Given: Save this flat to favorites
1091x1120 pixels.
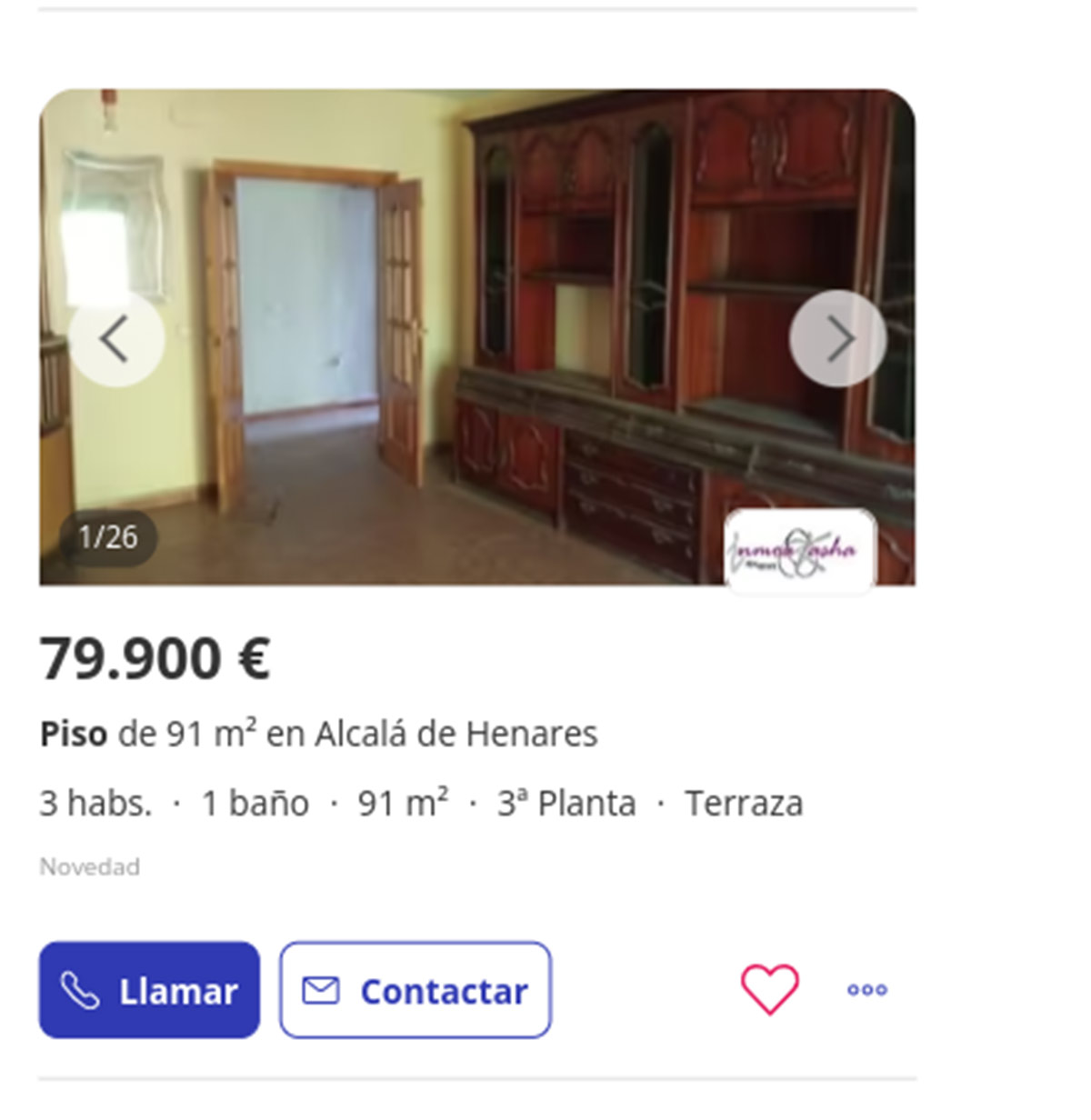Looking at the screenshot, I should [x=770, y=989].
